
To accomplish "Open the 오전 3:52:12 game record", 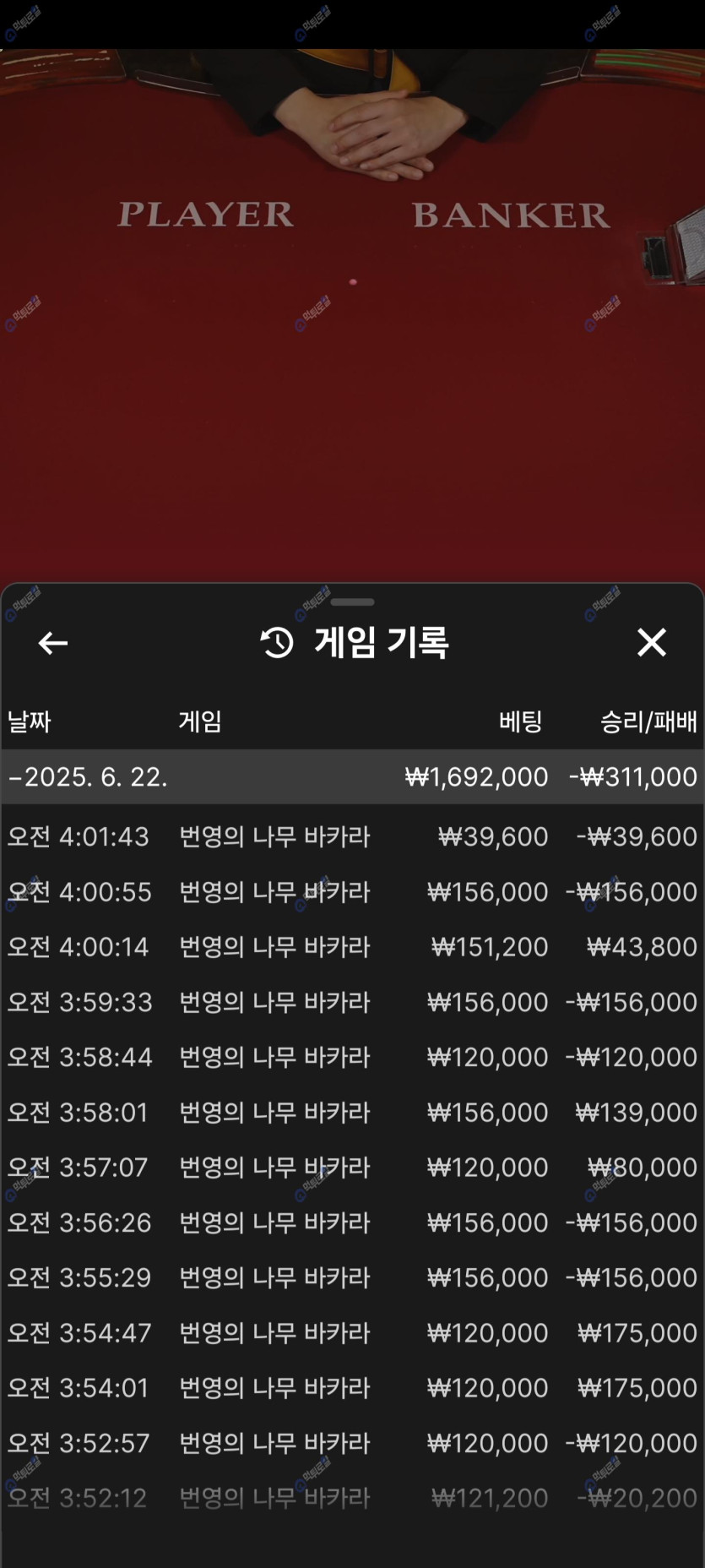I will coord(352,1498).
